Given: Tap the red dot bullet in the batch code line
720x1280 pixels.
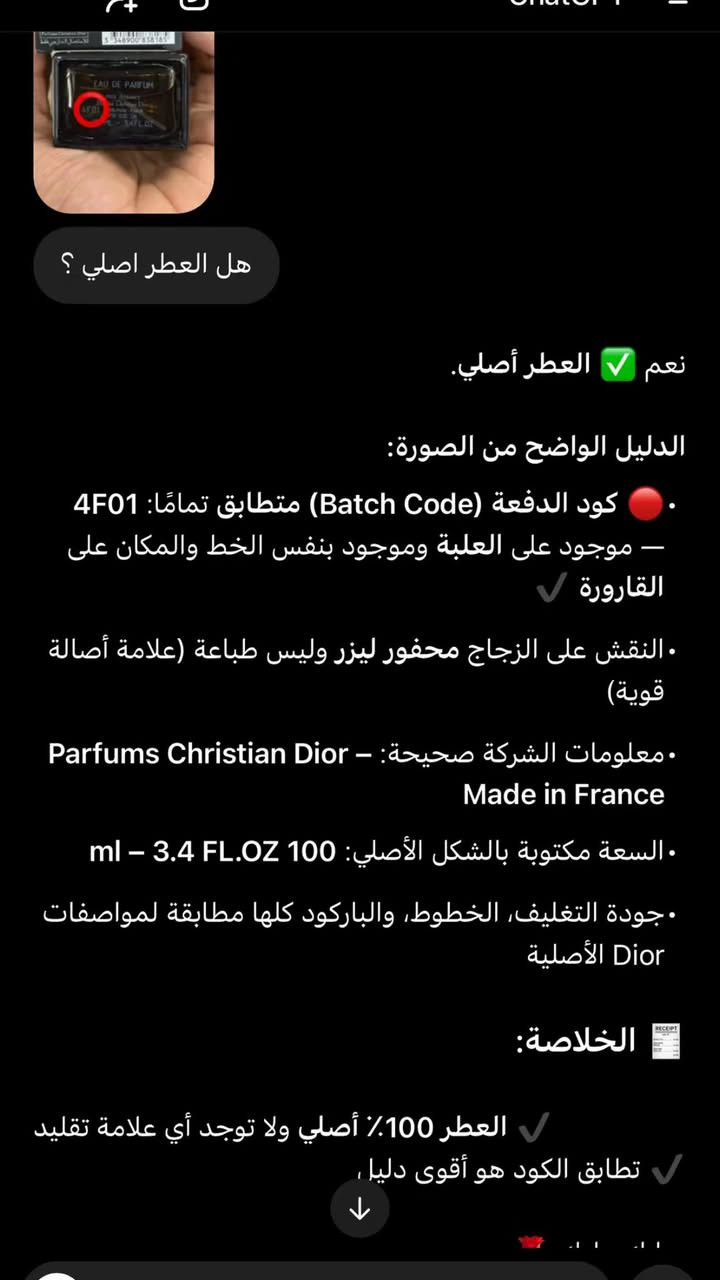Looking at the screenshot, I should (x=645, y=504).
